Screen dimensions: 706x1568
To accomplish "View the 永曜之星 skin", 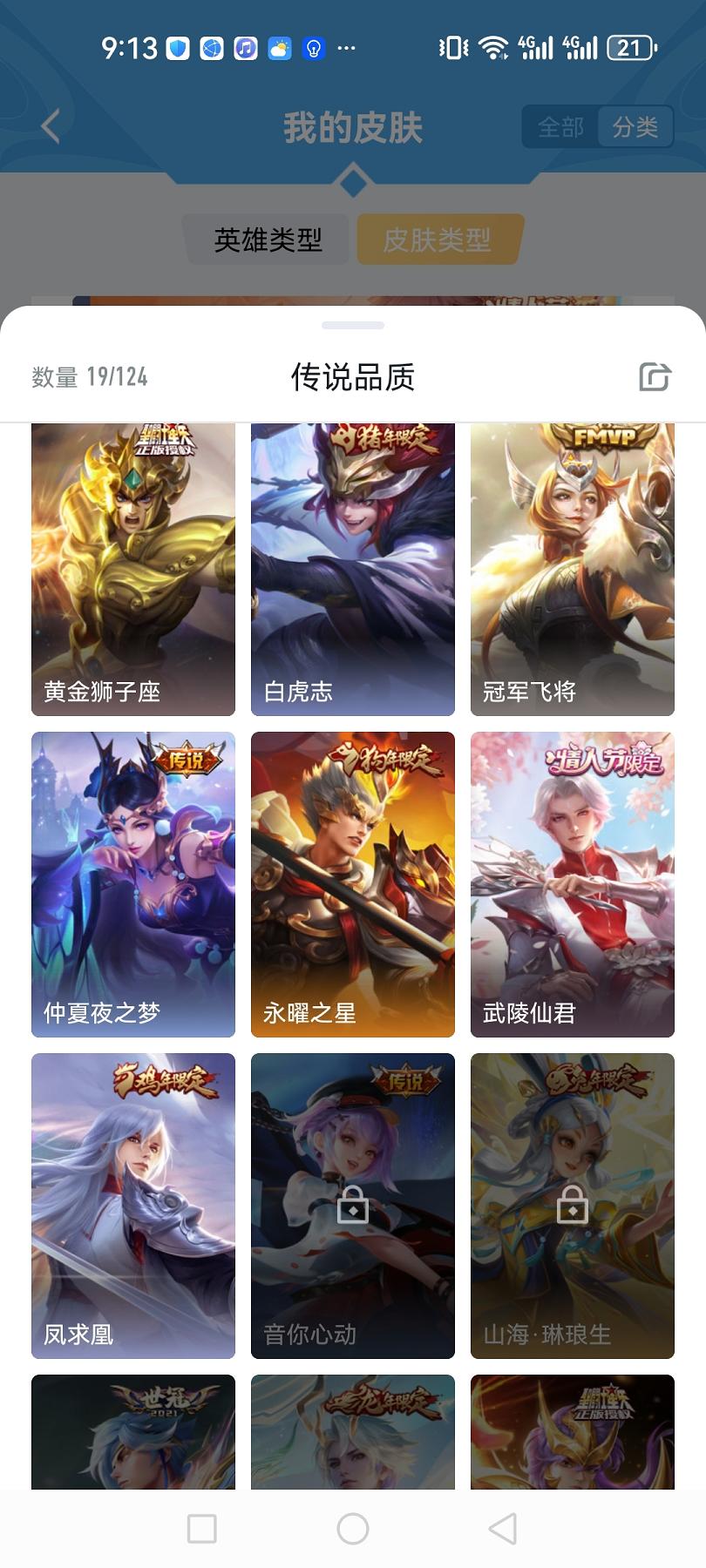I will (353, 884).
